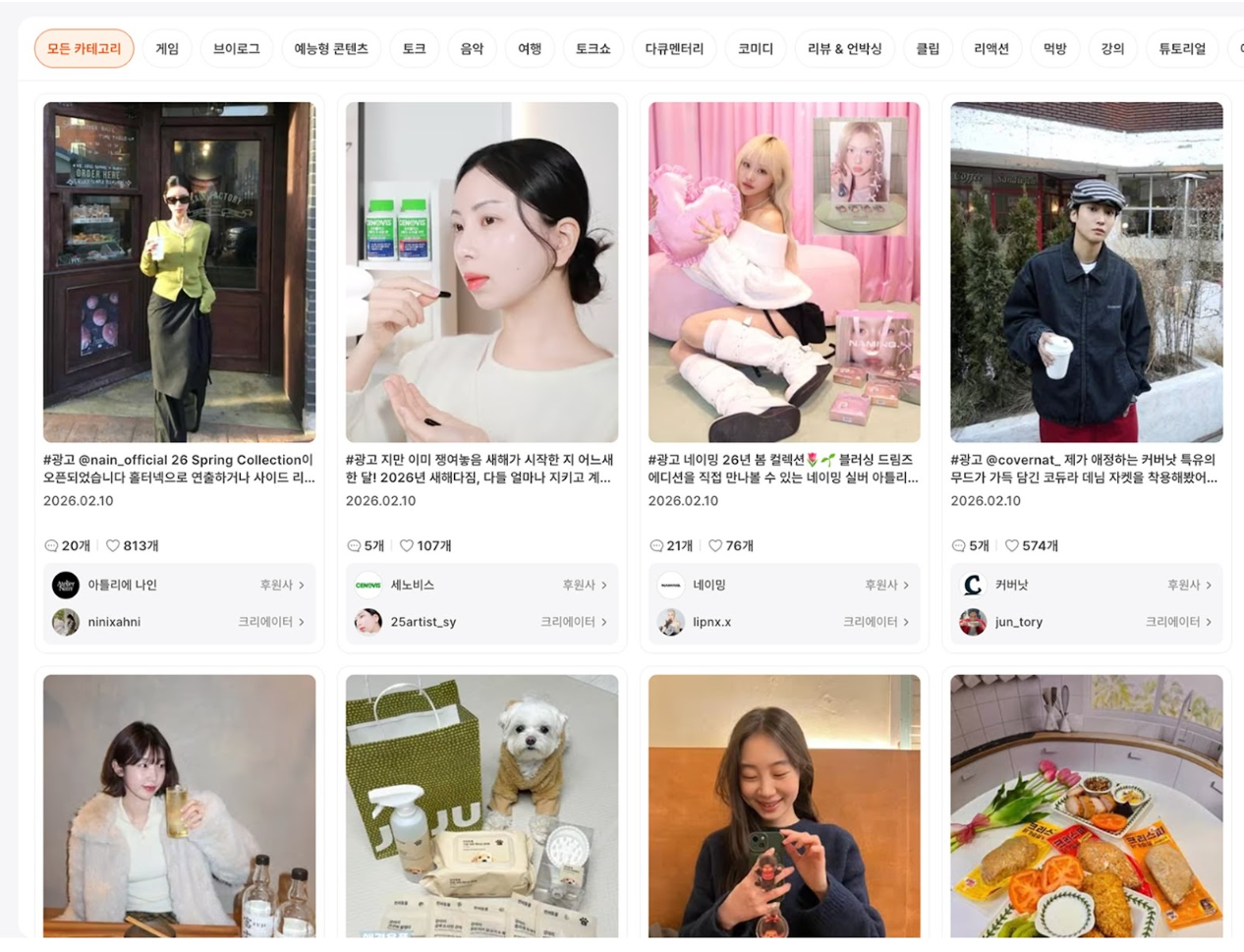Select the 튜토리얼 category chip

click(x=1181, y=49)
